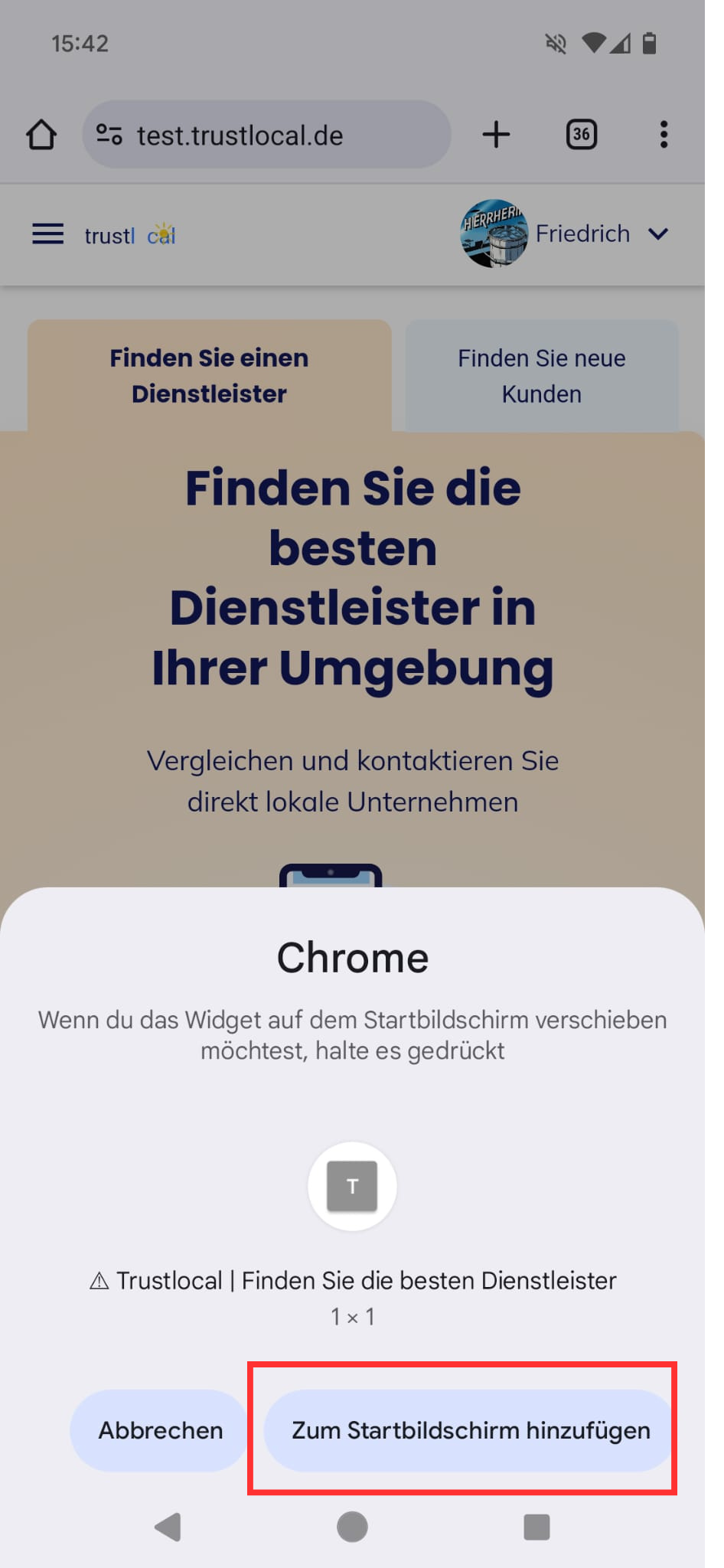The height and width of the screenshot is (1568, 724).
Task: Cancel with the Abbrechen button
Action: coord(160,1430)
